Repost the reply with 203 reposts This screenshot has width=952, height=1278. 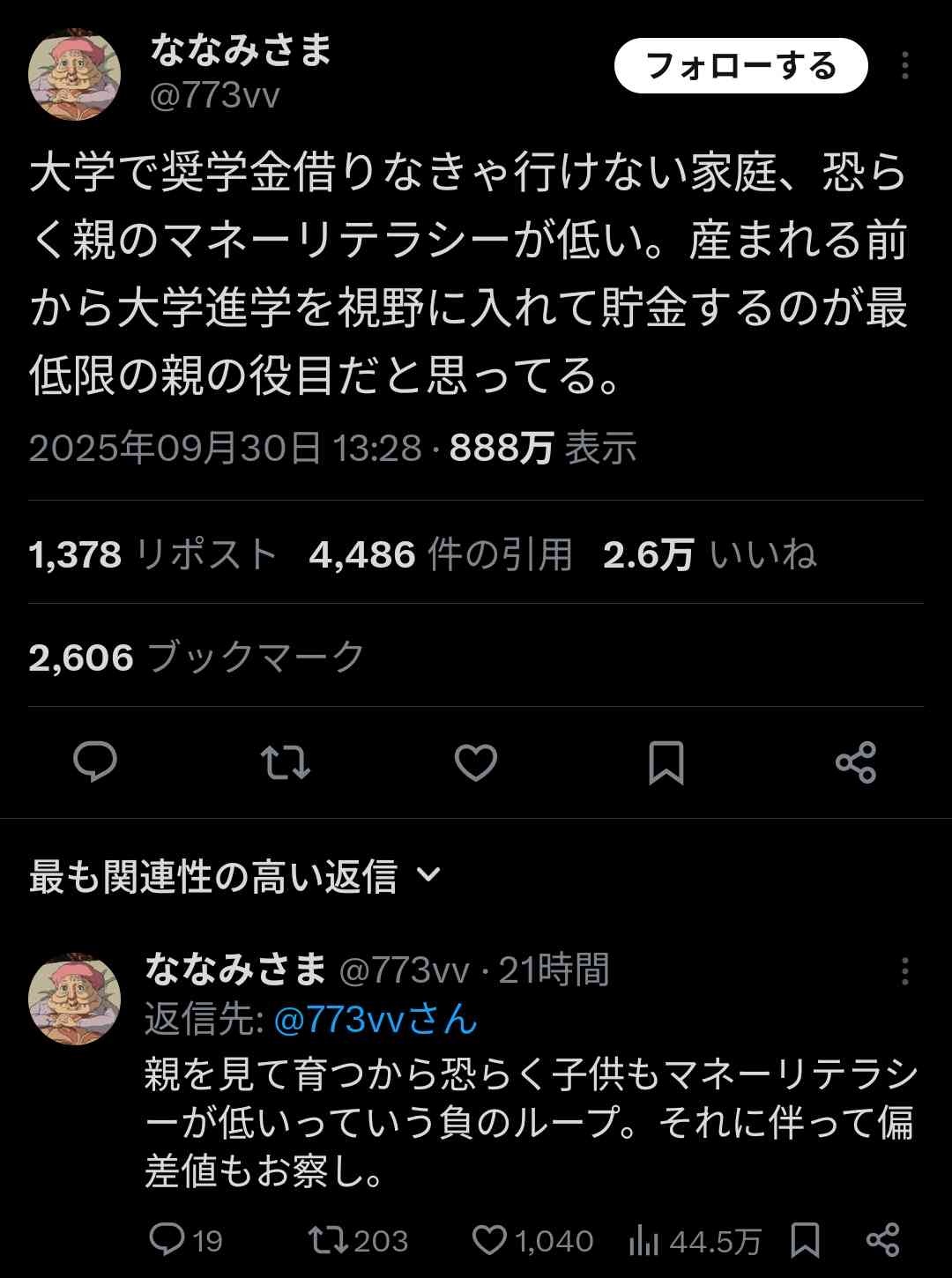tap(358, 1240)
